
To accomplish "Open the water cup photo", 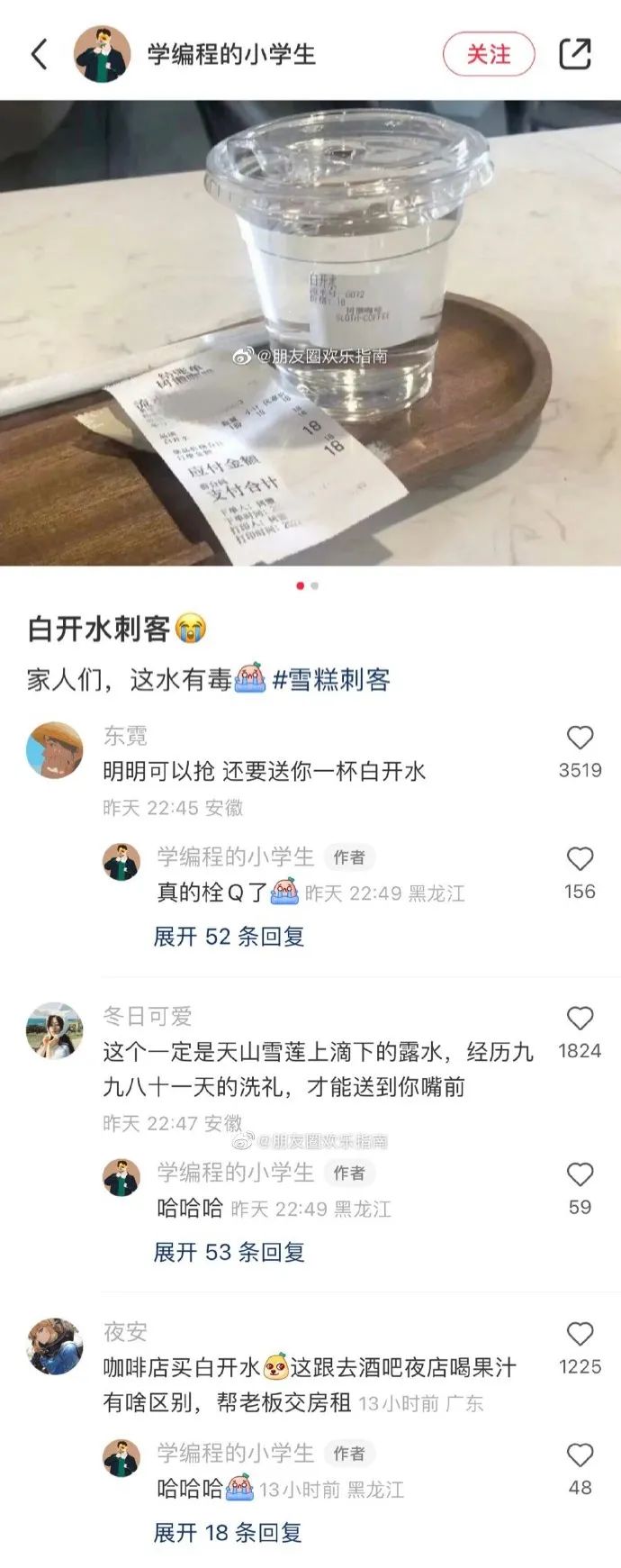I will point(310,333).
